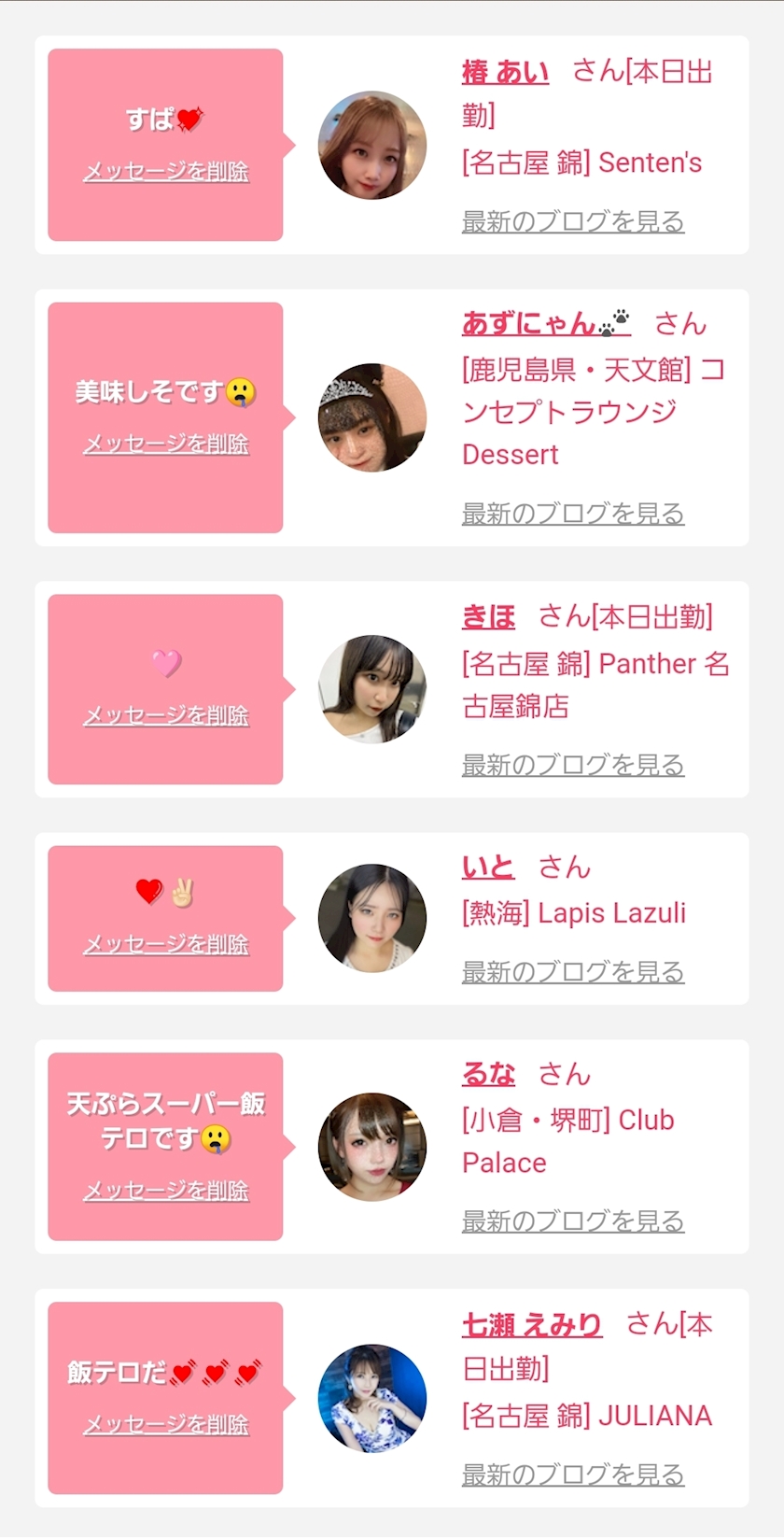The height and width of the screenshot is (1538, 784).
Task: Open 七瀬 えみり's profile link
Action: click(x=531, y=1324)
